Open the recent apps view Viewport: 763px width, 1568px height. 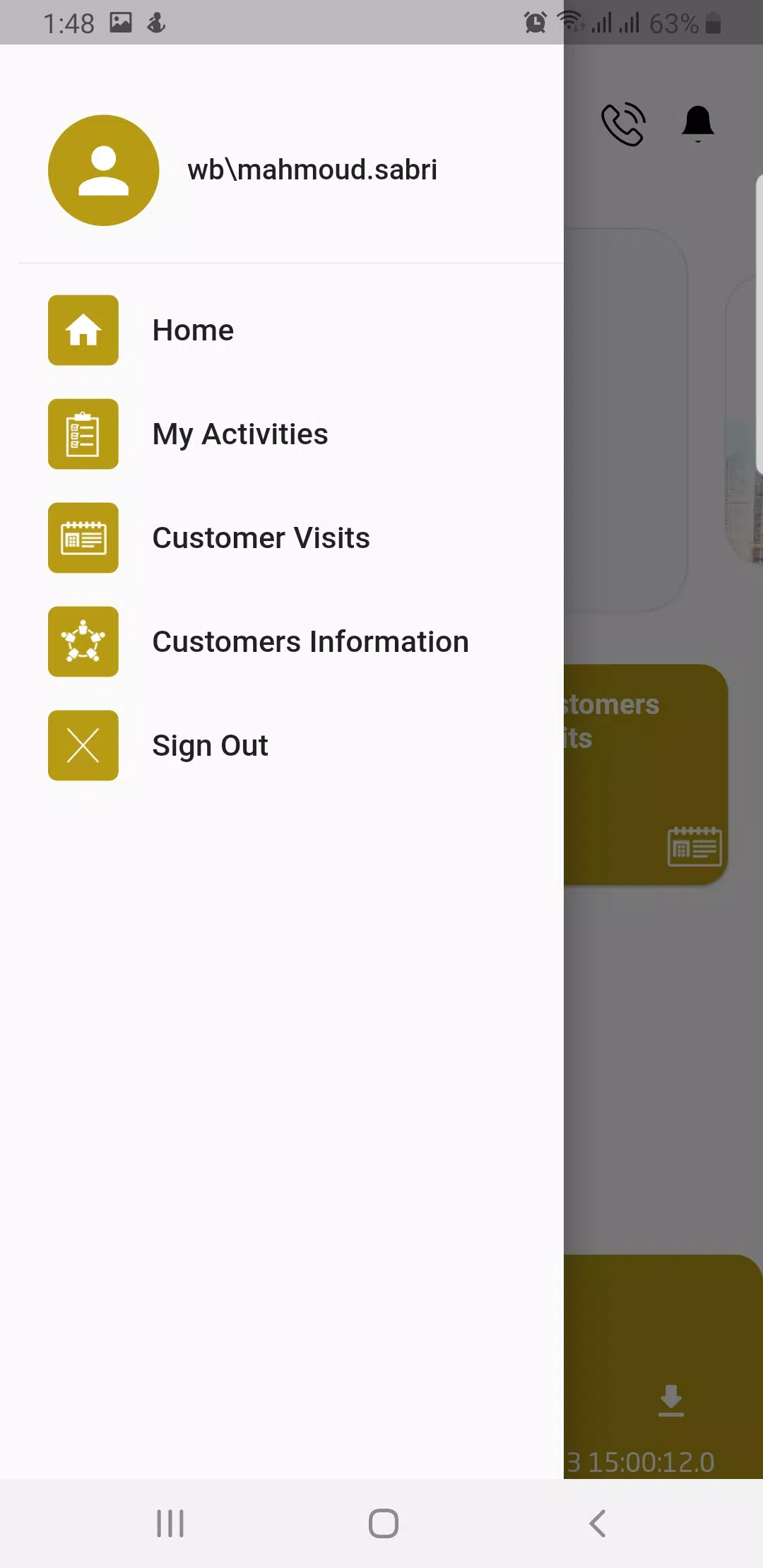[170, 1524]
